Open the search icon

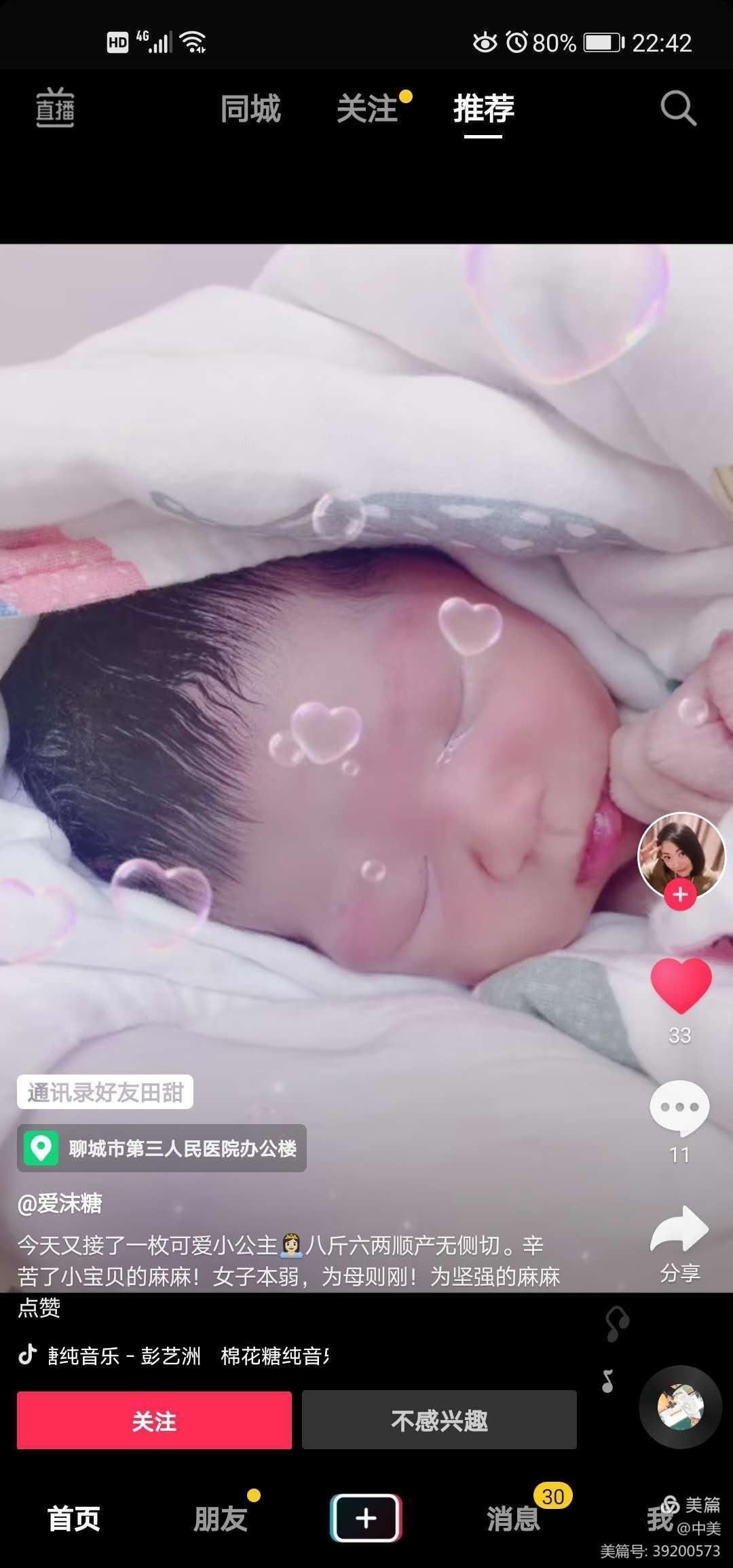[x=678, y=109]
